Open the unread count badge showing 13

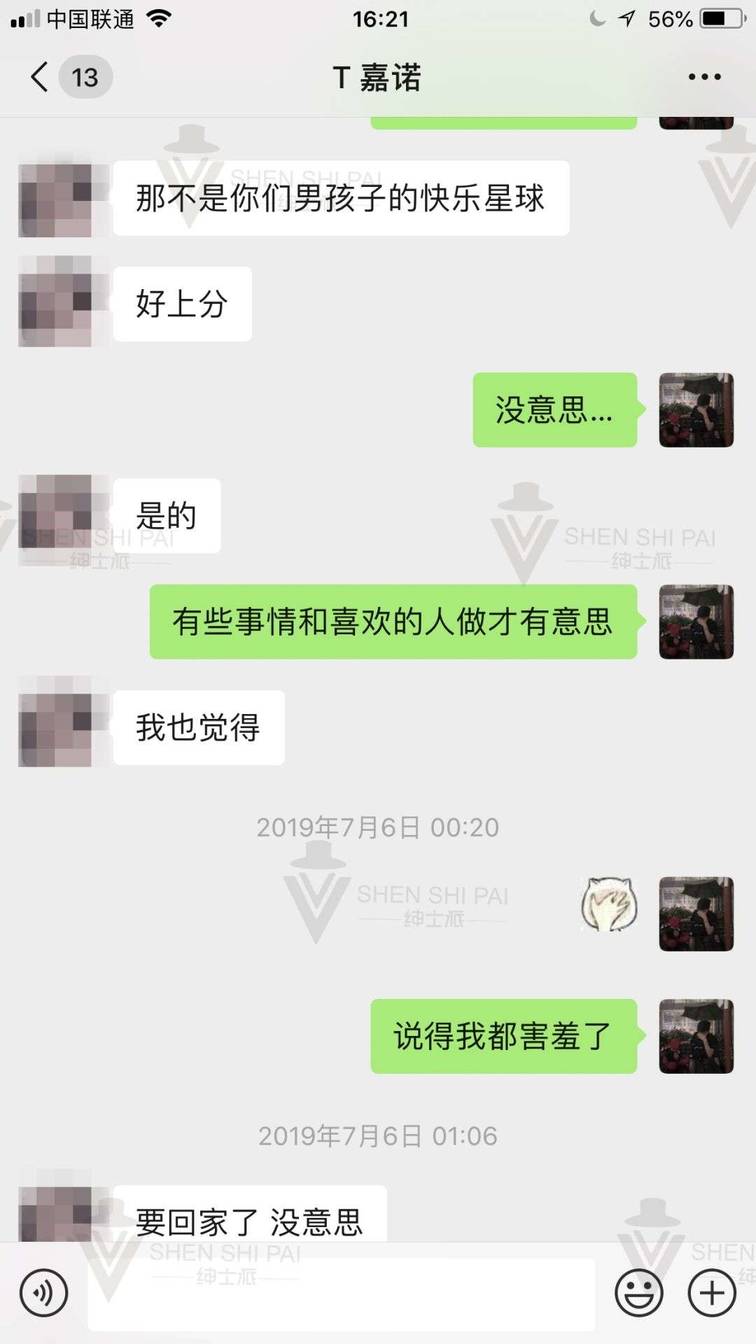click(84, 76)
